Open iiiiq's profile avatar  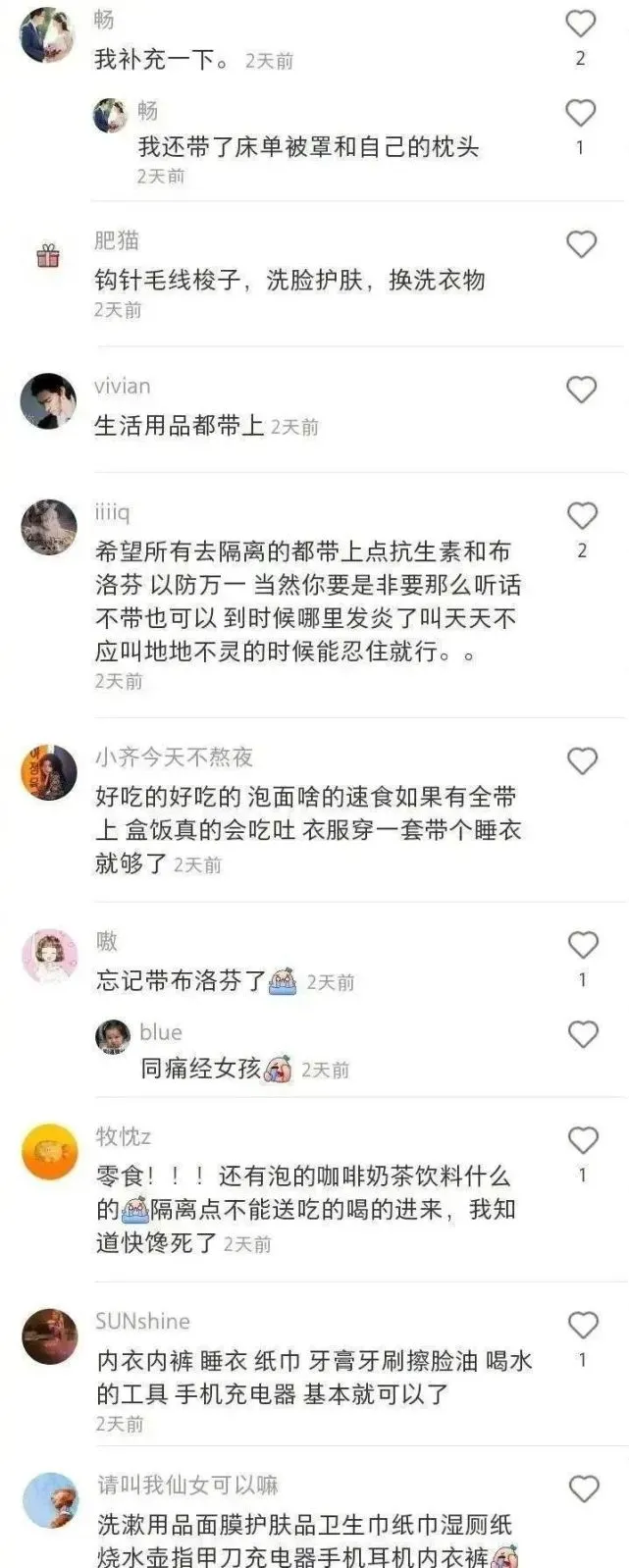click(x=48, y=527)
